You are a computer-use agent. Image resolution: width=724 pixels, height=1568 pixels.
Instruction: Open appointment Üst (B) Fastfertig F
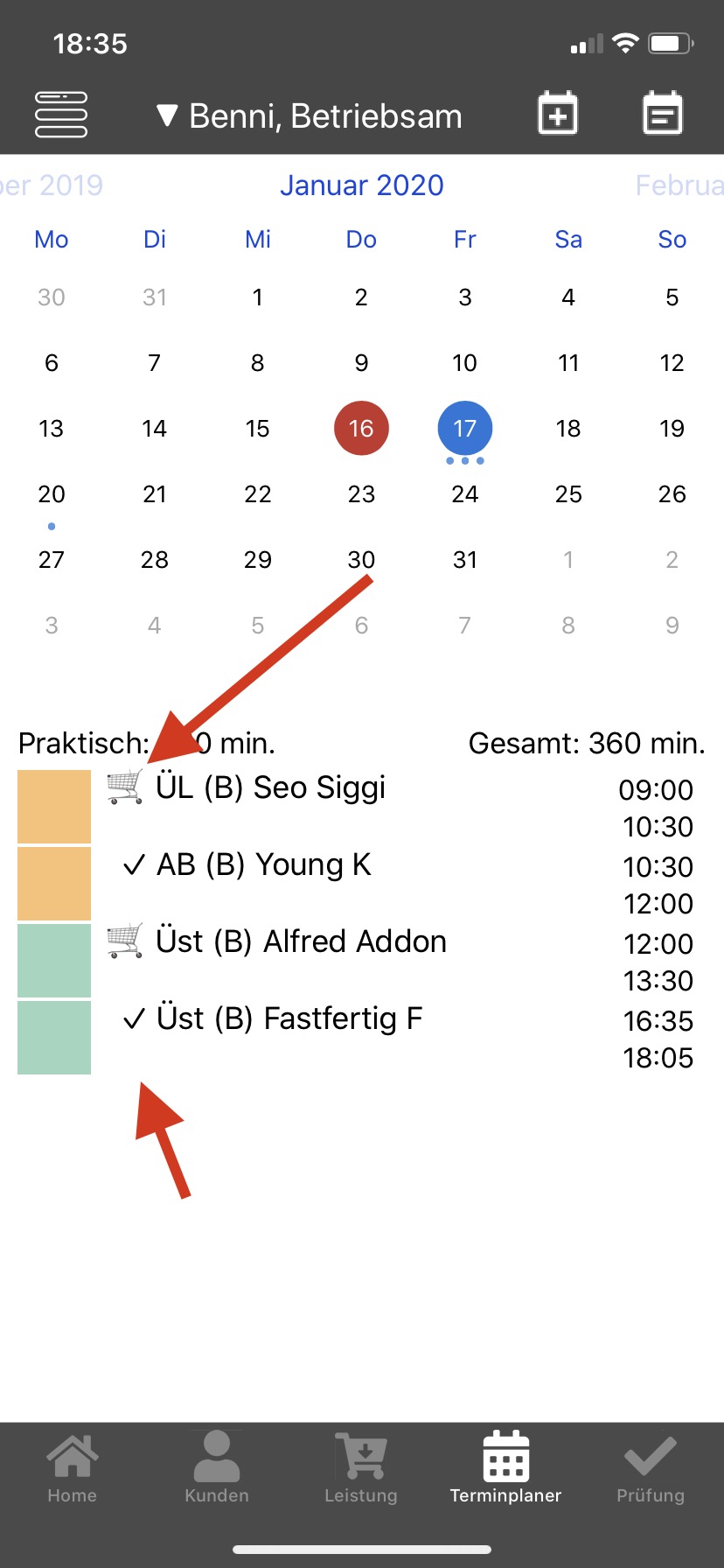coord(289,1020)
